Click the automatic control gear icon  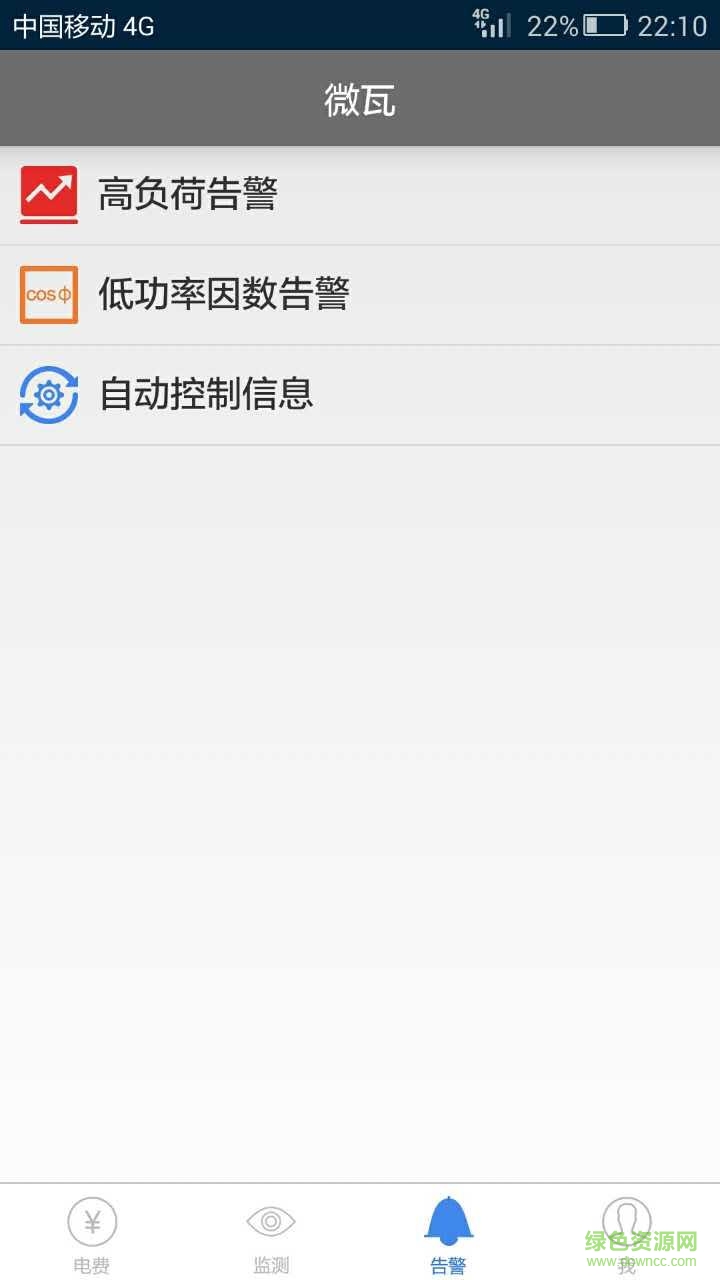pyautogui.click(x=48, y=393)
